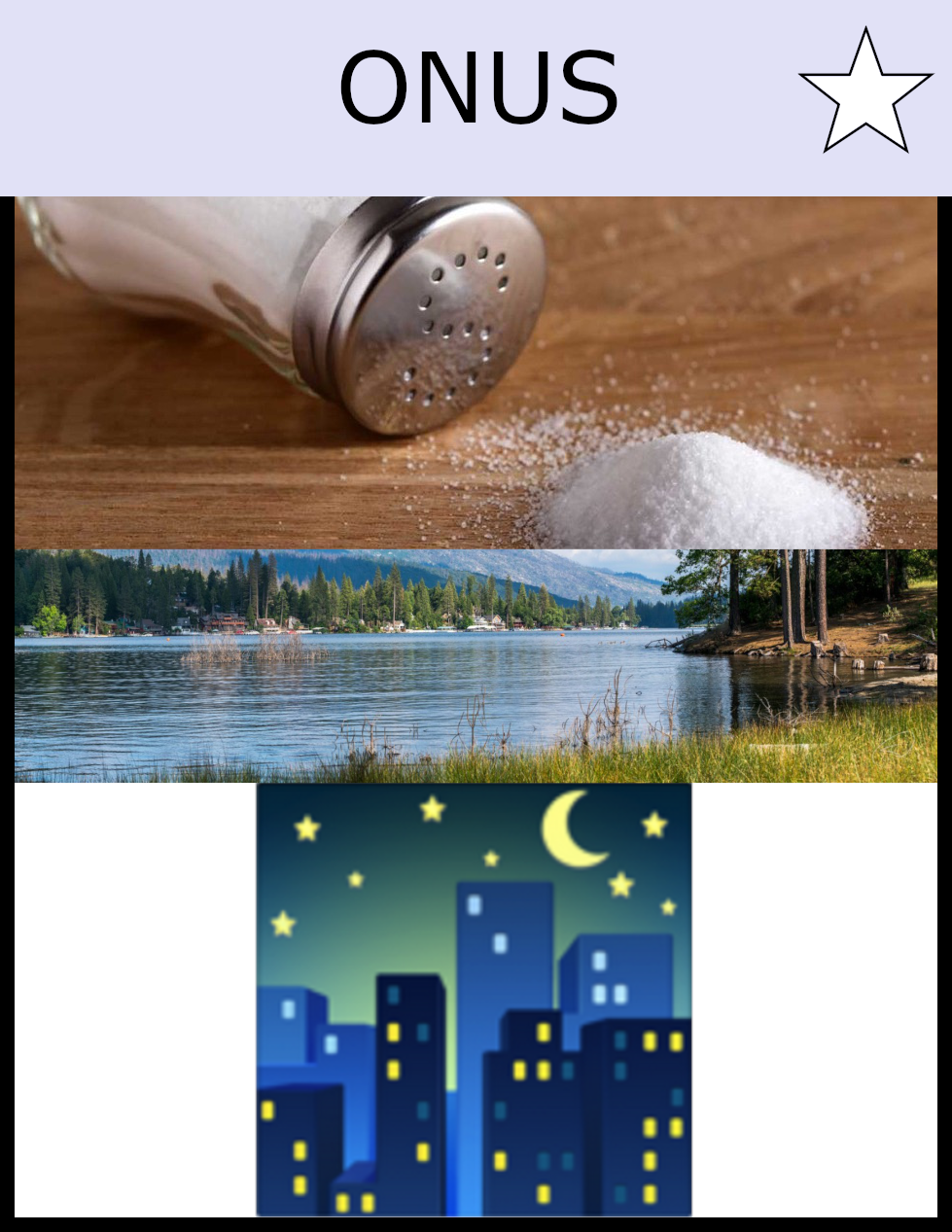Pick the night city skyline picture
Screen dimensions: 952x1232
pos(474,1000)
